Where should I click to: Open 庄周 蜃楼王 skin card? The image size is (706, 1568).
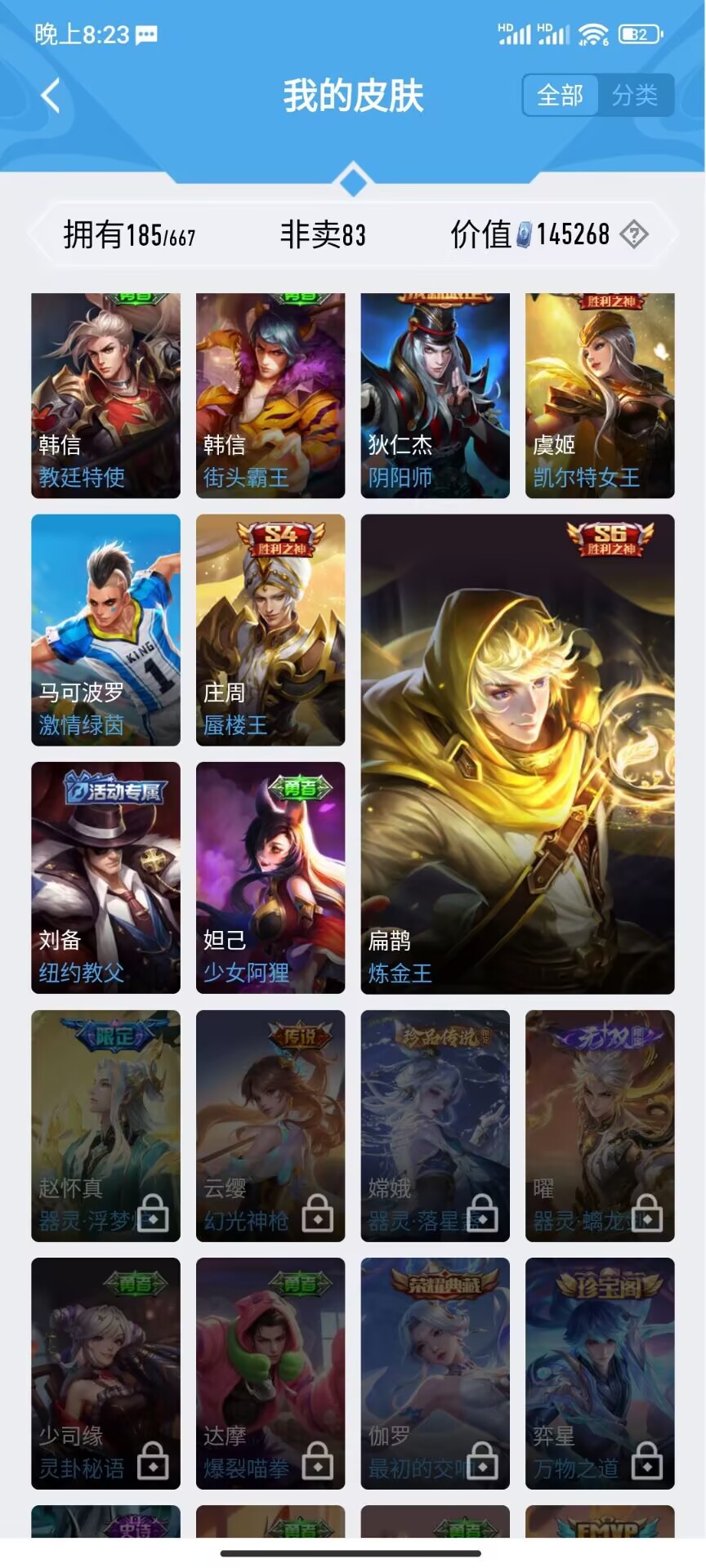[270, 630]
